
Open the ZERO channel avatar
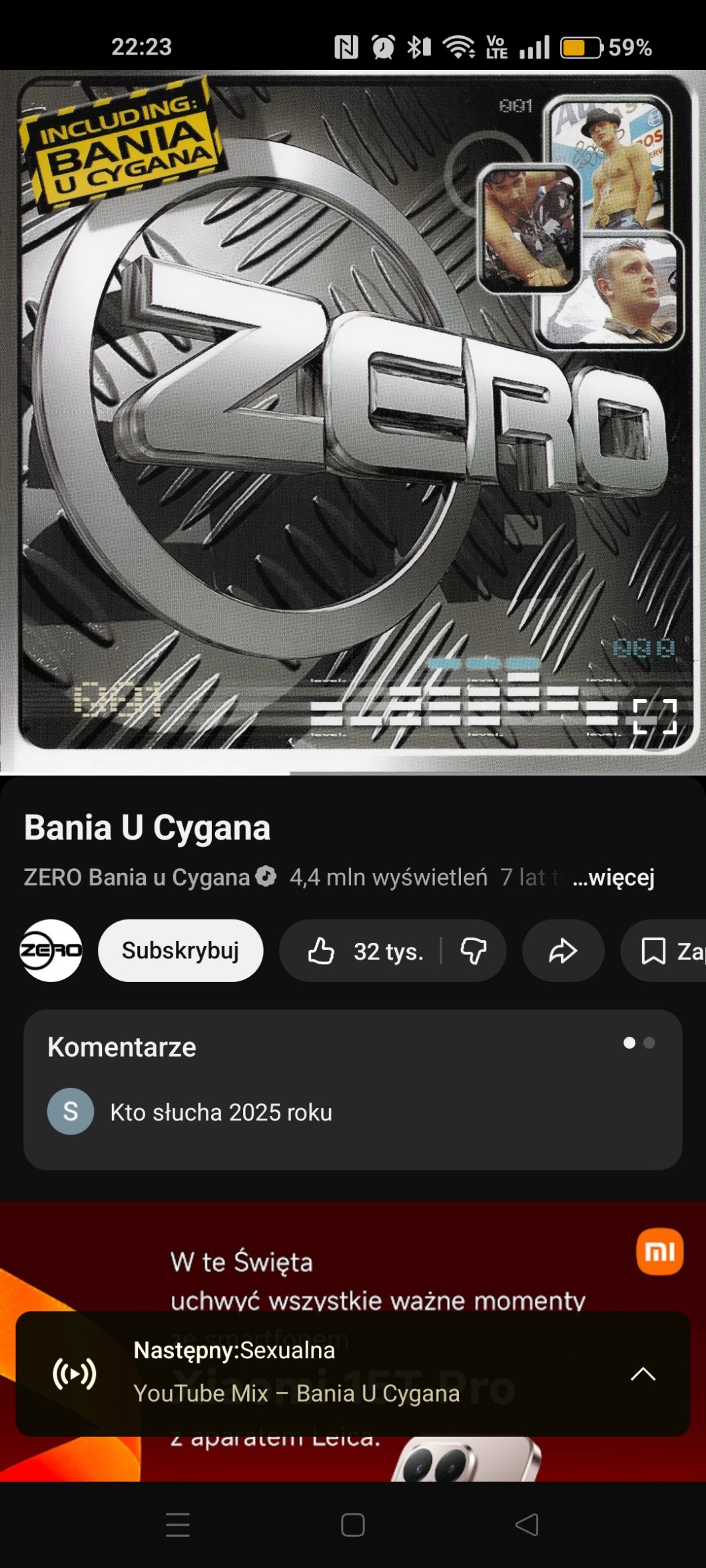(x=51, y=951)
